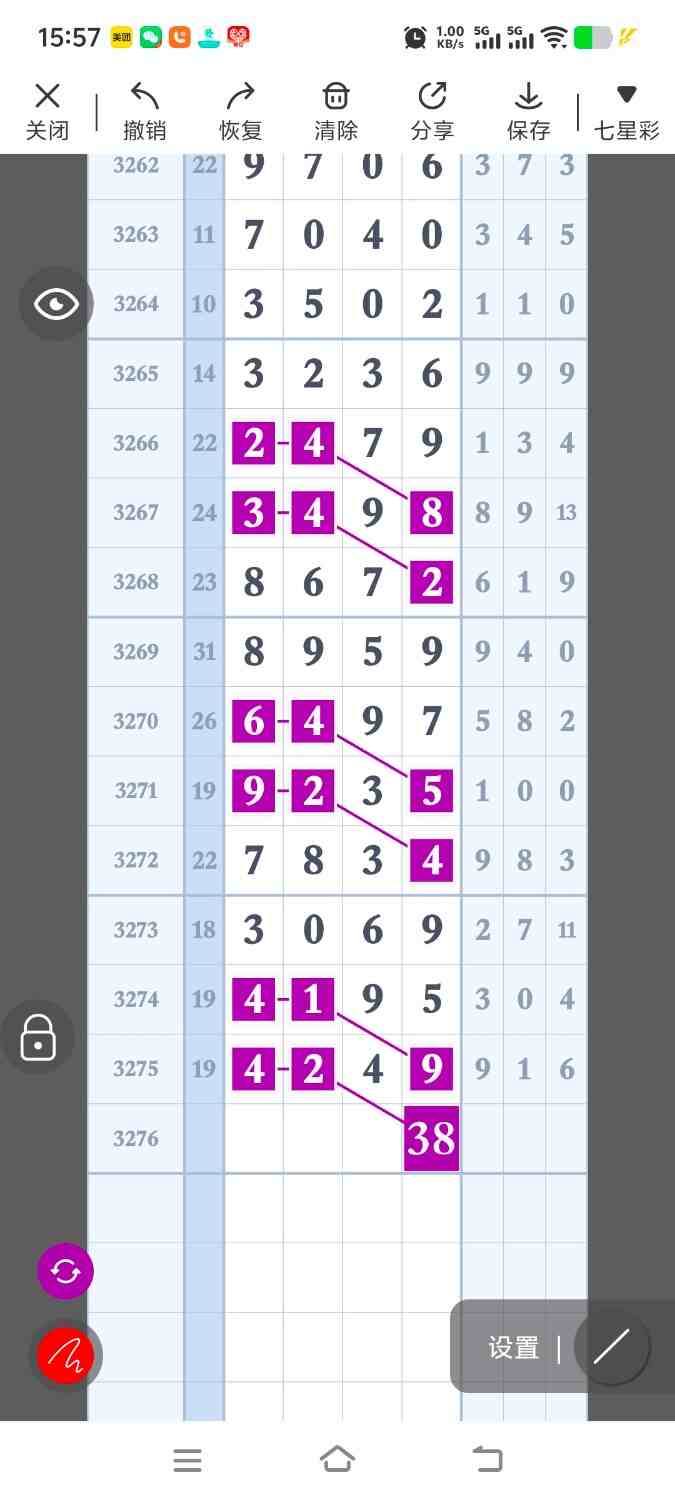Undo the last drawing action
Screen dimensions: 675x1500
pyautogui.click(x=144, y=110)
